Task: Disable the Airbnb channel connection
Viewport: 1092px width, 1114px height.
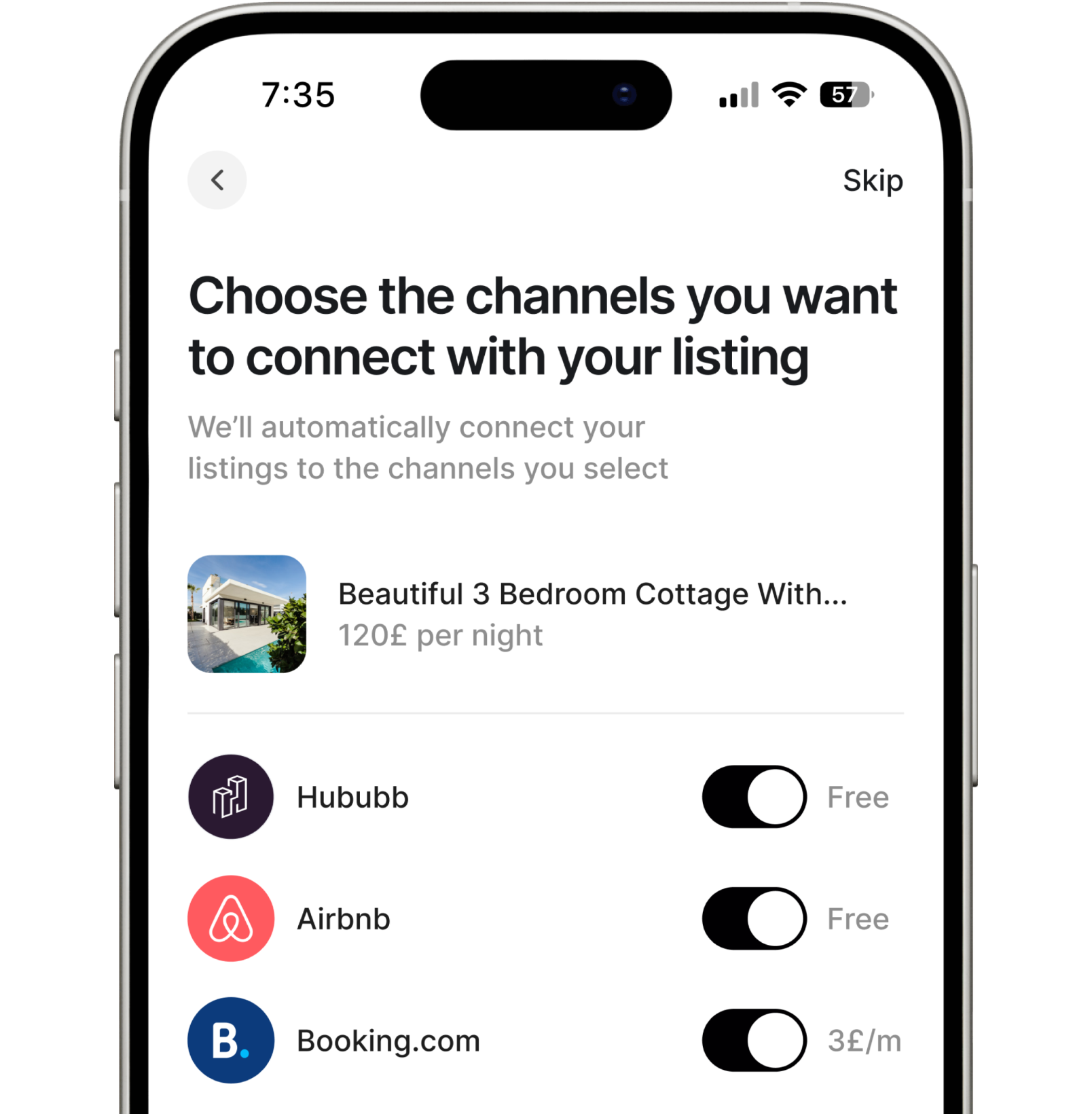Action: 754,918
